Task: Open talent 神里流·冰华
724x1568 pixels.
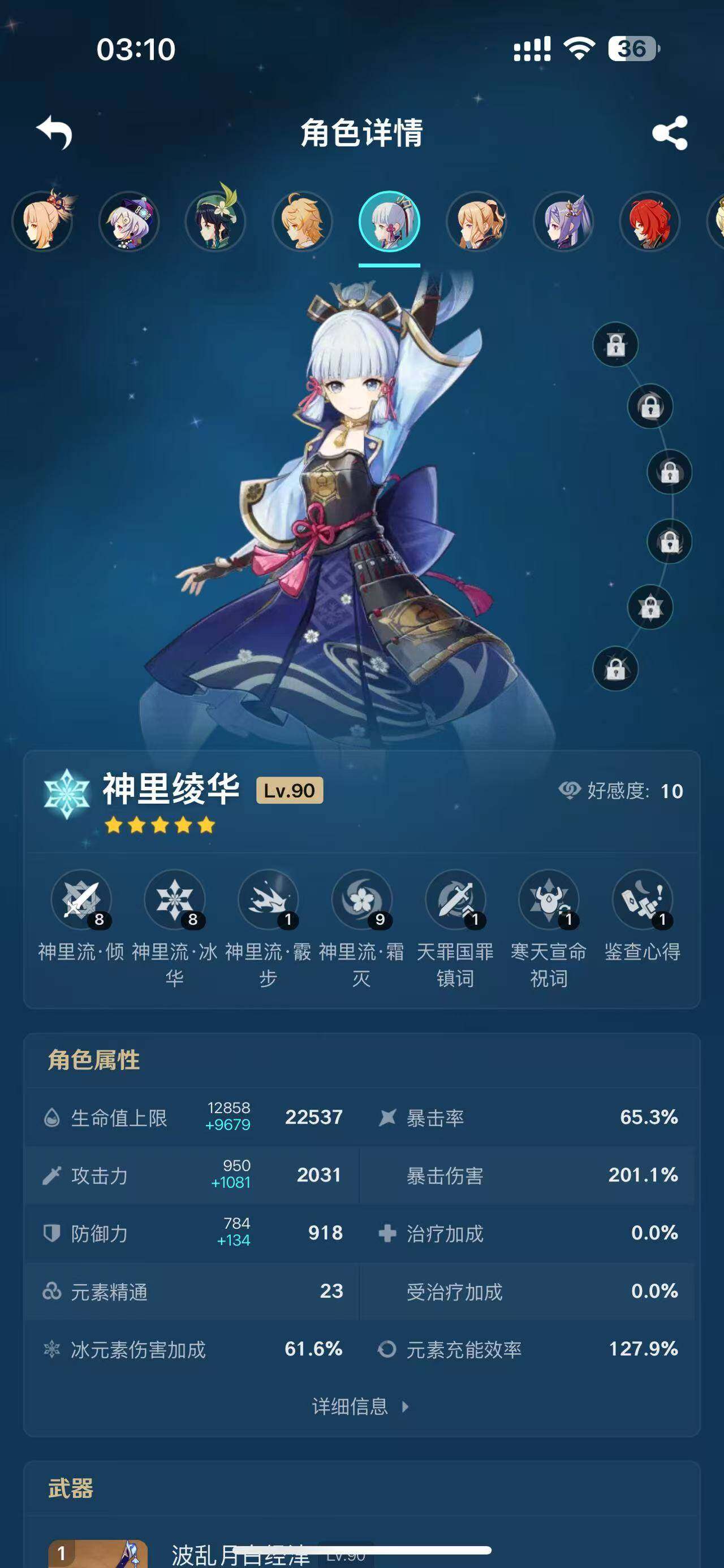Action: click(x=175, y=900)
